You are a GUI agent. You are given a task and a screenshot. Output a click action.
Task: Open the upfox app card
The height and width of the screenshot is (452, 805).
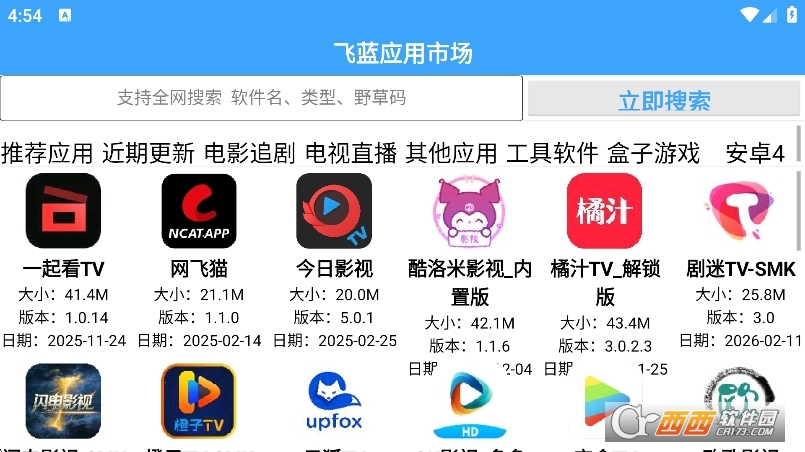coord(334,402)
